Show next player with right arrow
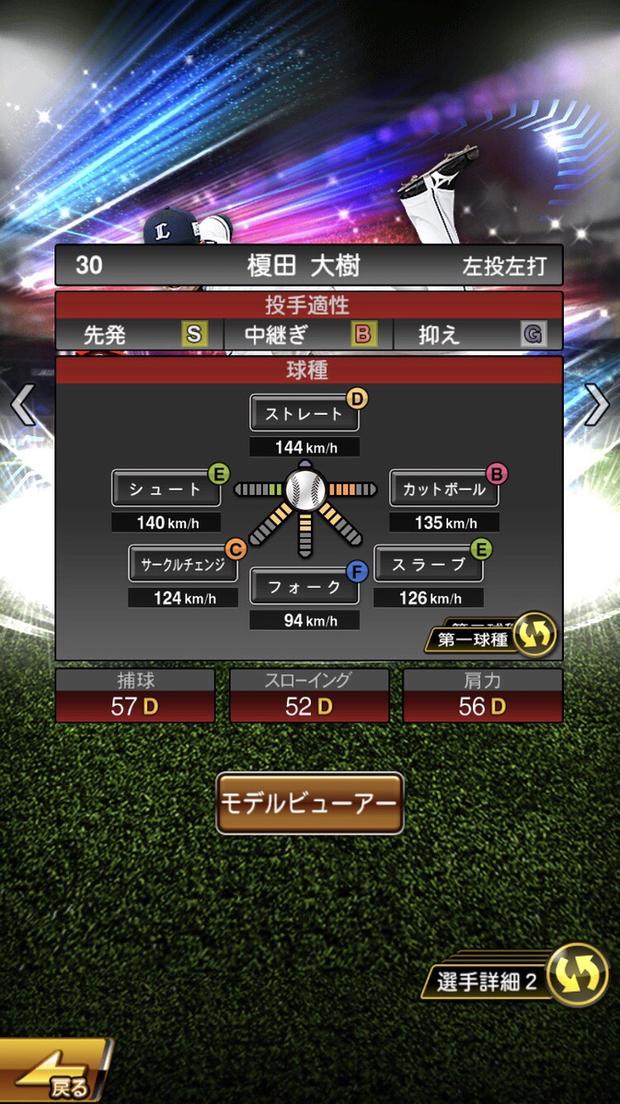The height and width of the screenshot is (1104, 620). coord(596,405)
